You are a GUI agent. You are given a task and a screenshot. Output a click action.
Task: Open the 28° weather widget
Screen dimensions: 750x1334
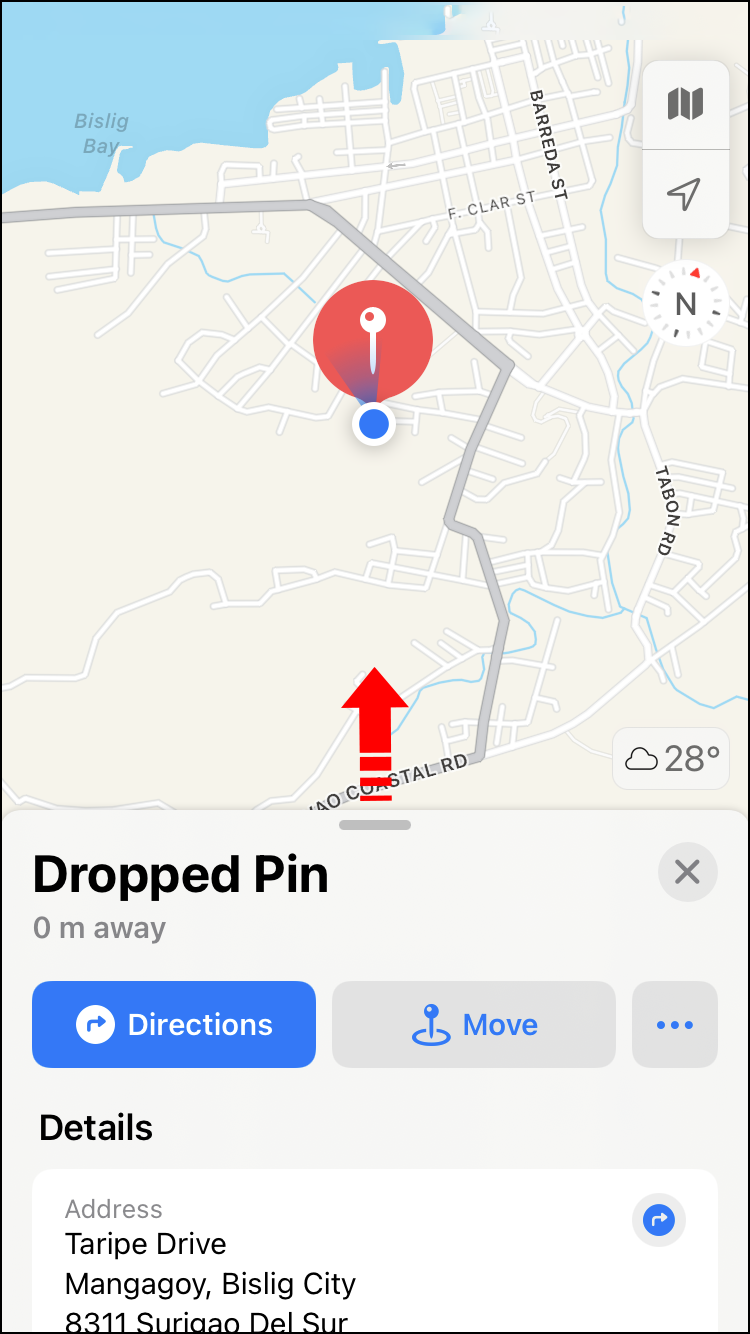pos(672,759)
